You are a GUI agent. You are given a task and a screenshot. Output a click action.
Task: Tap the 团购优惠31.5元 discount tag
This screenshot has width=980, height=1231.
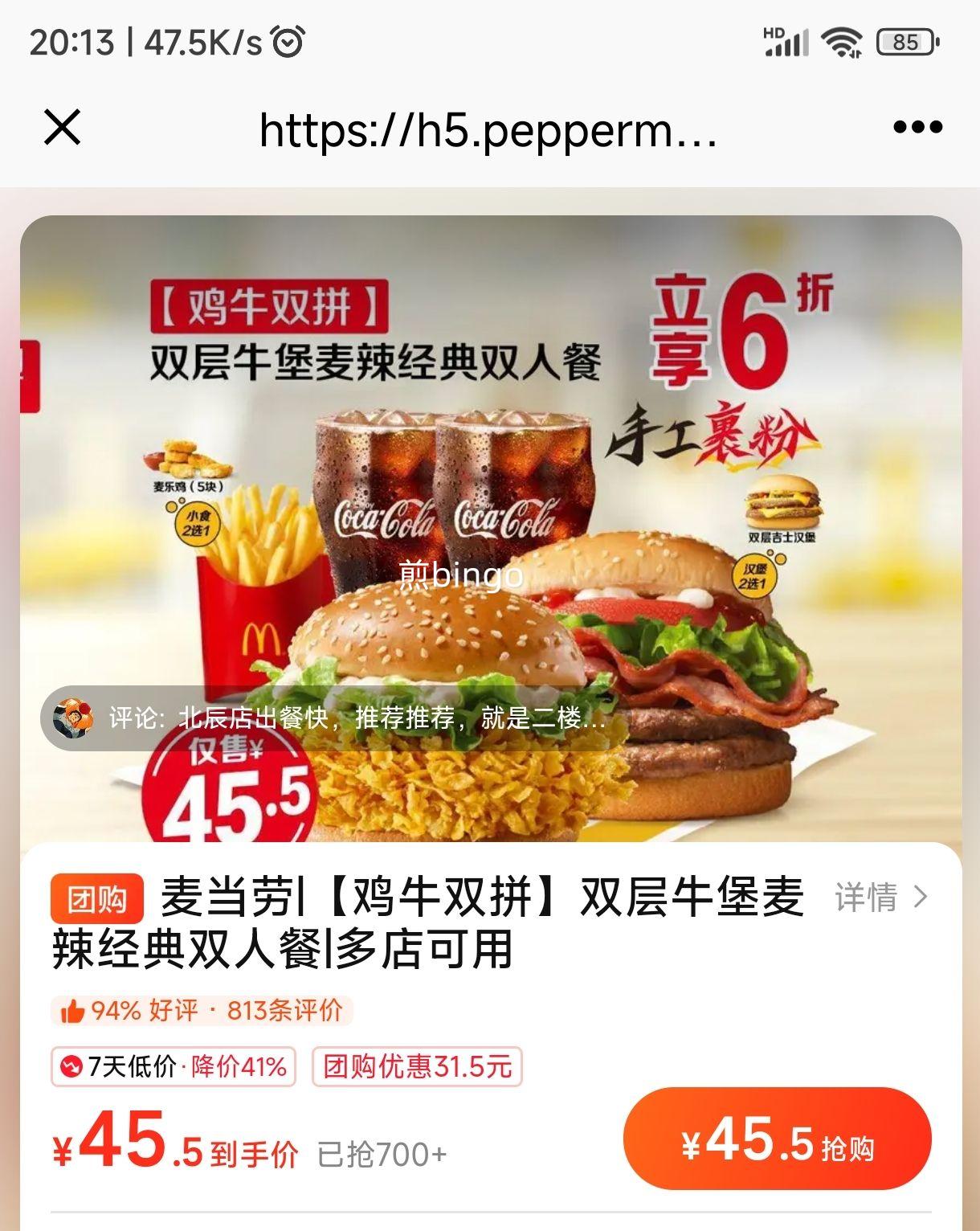coord(417,1067)
